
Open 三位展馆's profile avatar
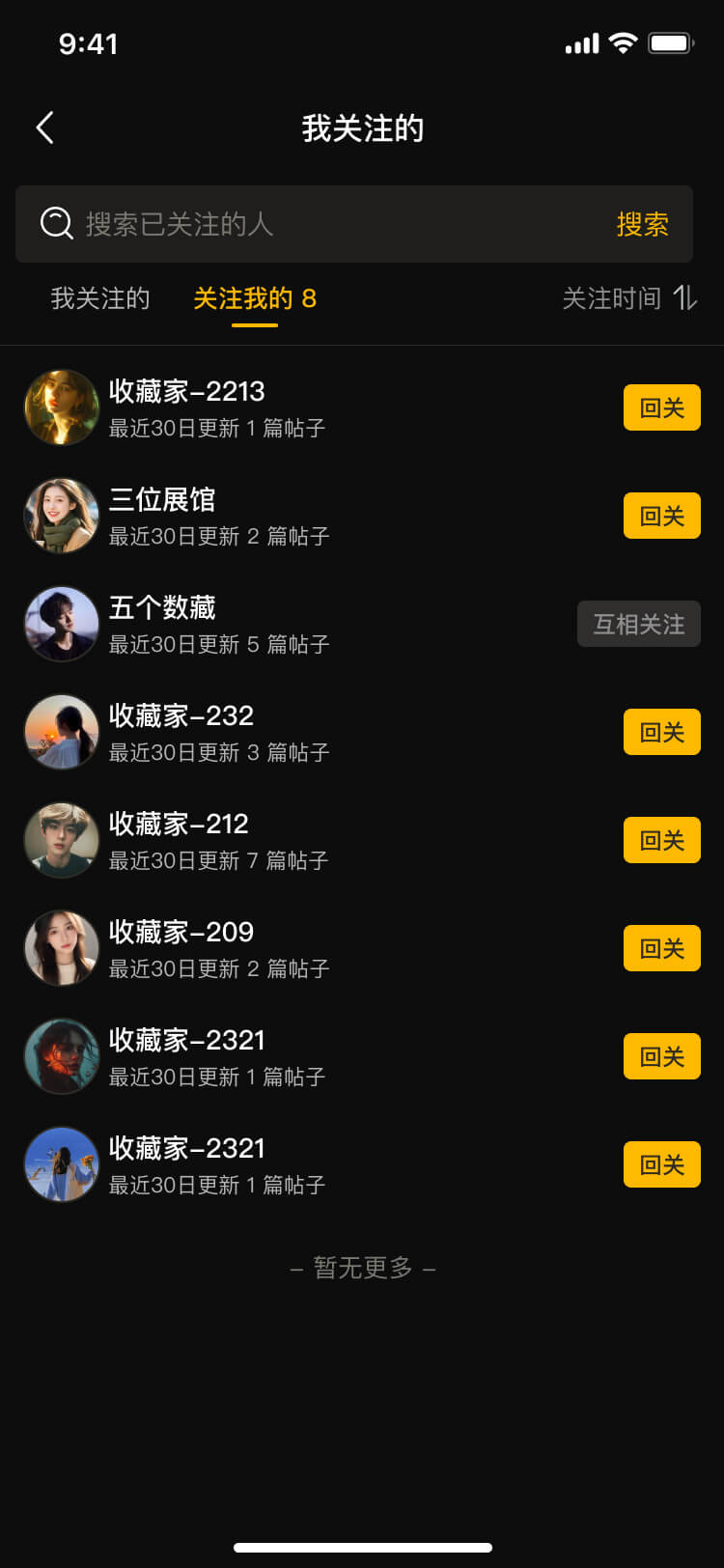(61, 516)
